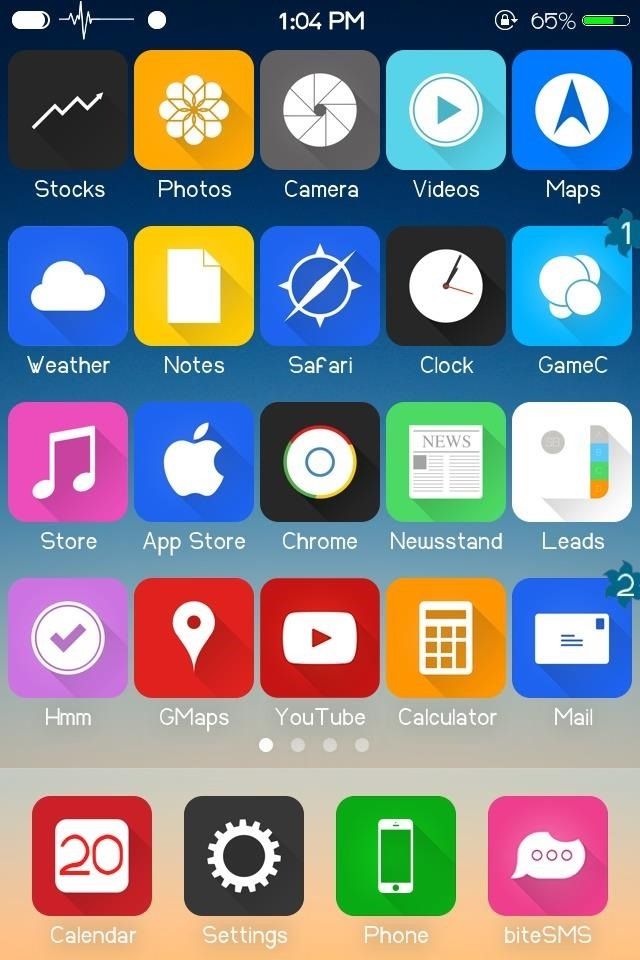The width and height of the screenshot is (640, 960).
Task: Open the Camera app
Action: 320,110
